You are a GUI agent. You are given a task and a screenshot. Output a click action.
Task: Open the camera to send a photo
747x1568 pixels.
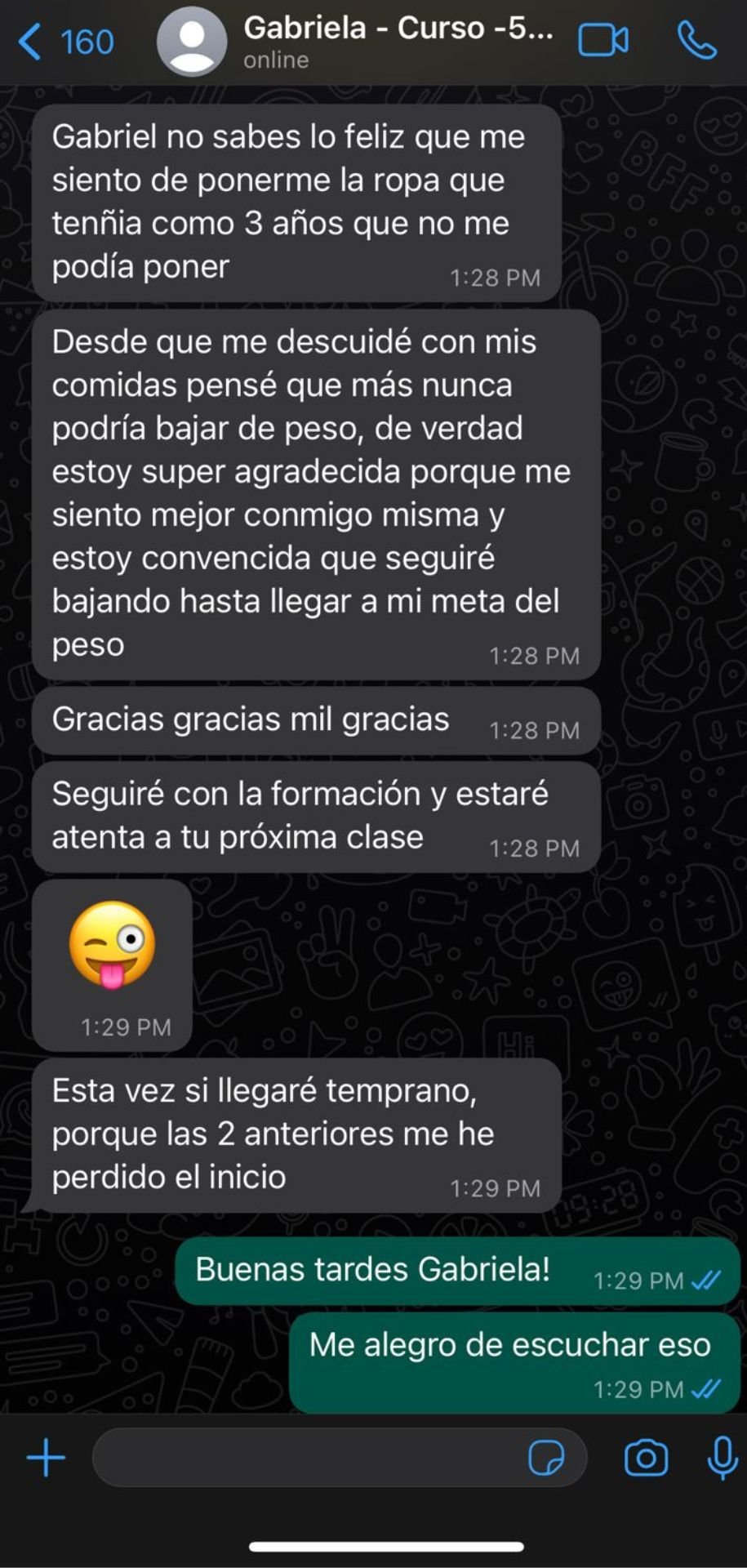(x=646, y=1458)
